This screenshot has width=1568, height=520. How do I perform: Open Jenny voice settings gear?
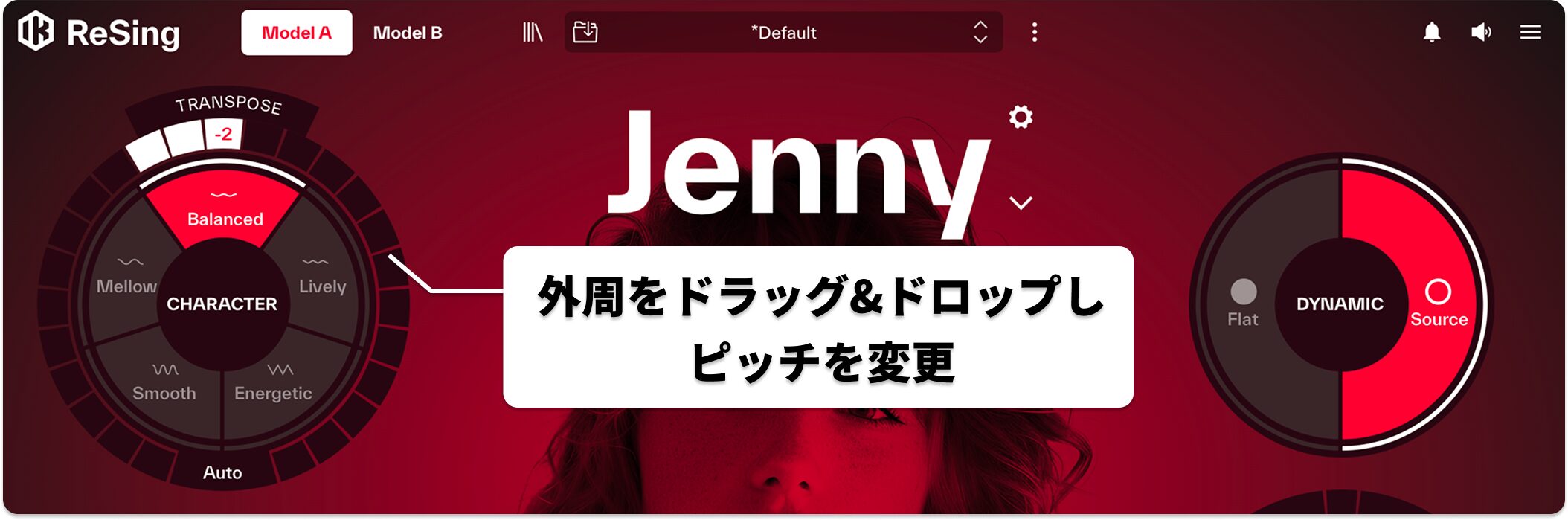[1021, 117]
